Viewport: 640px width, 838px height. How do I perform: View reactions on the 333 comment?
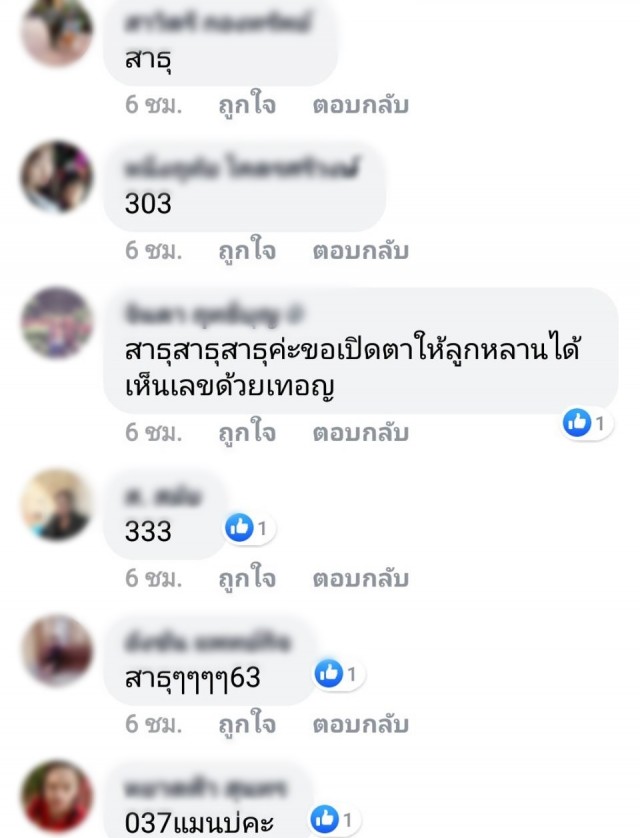(x=249, y=529)
